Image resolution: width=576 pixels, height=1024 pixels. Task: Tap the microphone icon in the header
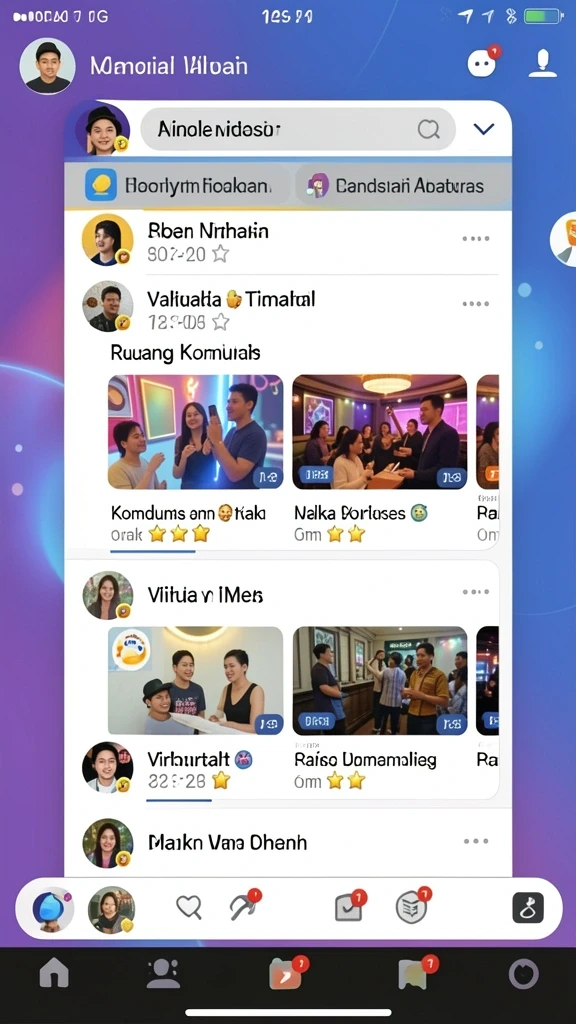[x=543, y=63]
